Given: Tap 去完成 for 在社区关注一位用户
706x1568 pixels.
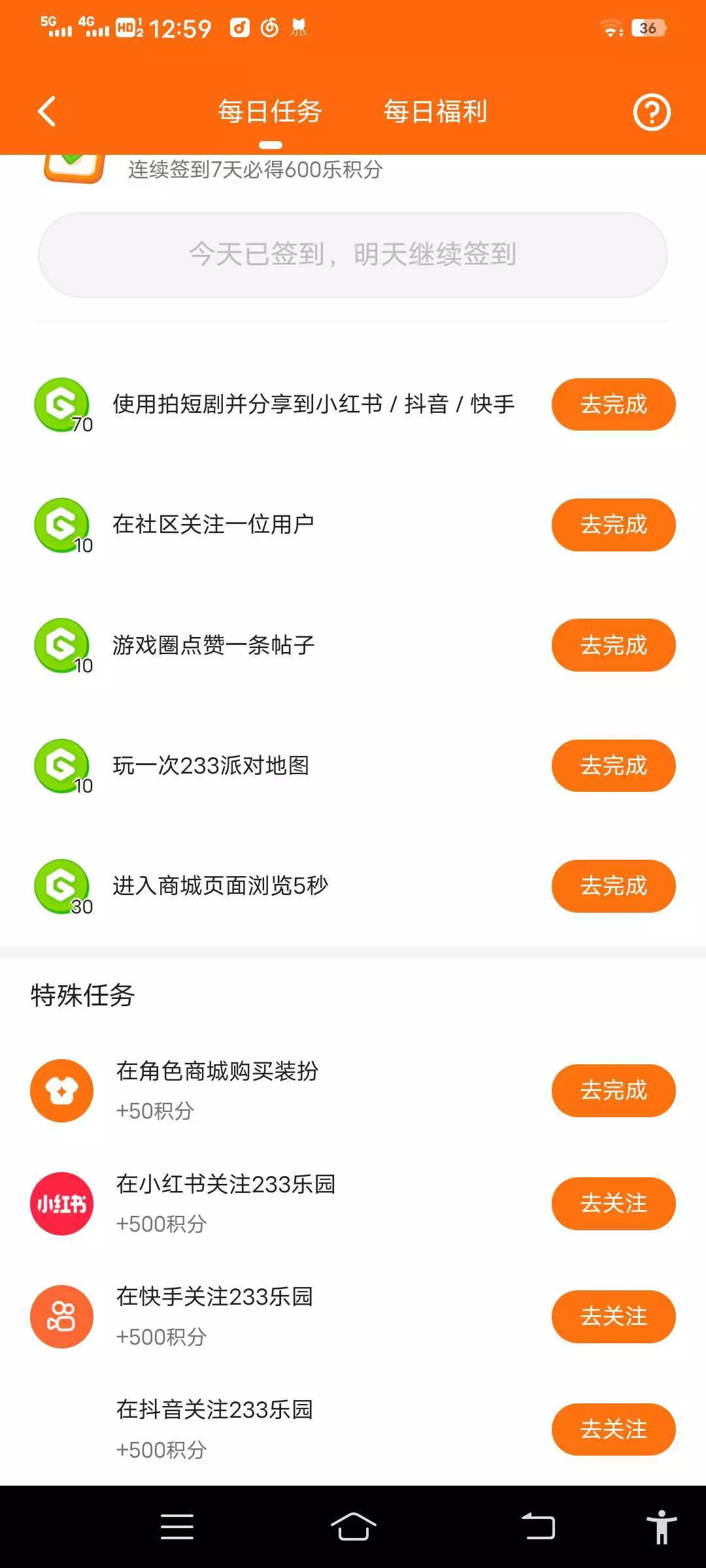Looking at the screenshot, I should coord(613,525).
